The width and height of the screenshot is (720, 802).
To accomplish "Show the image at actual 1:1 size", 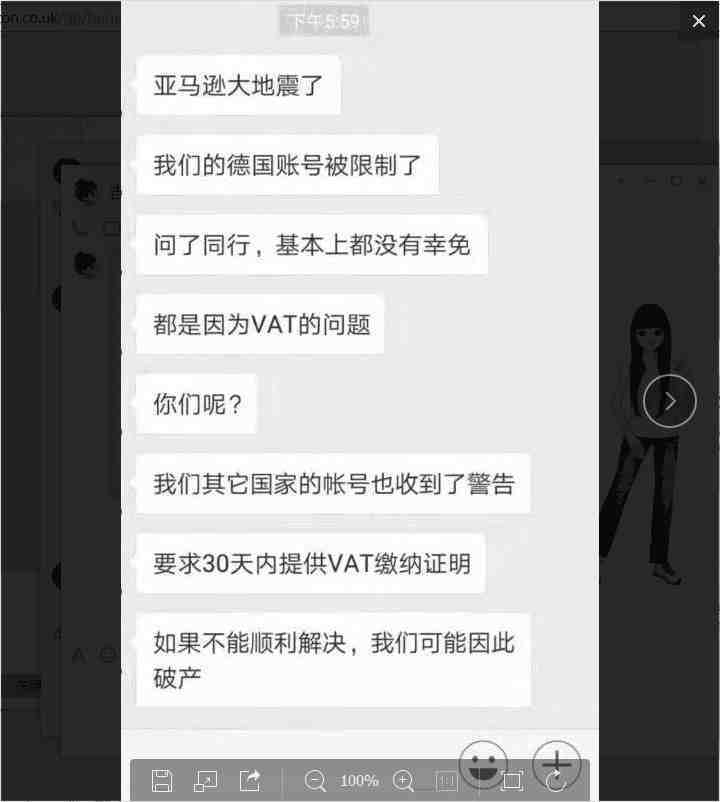I will (x=447, y=781).
